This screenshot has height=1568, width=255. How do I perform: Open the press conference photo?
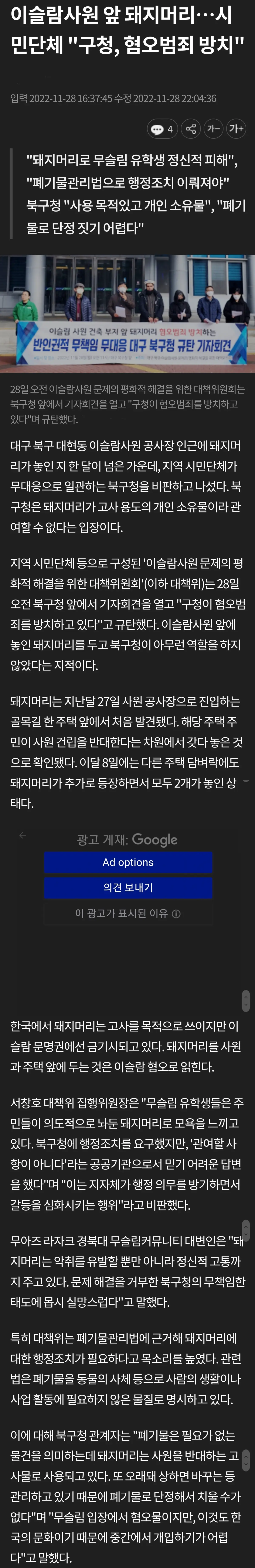[x=127, y=313]
